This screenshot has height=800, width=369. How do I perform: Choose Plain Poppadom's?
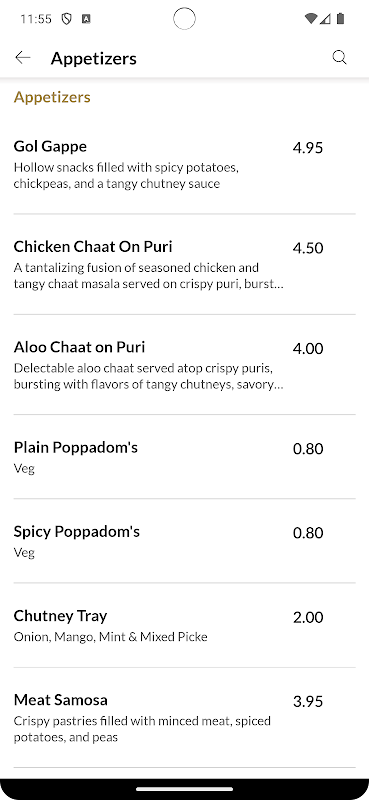tap(184, 457)
